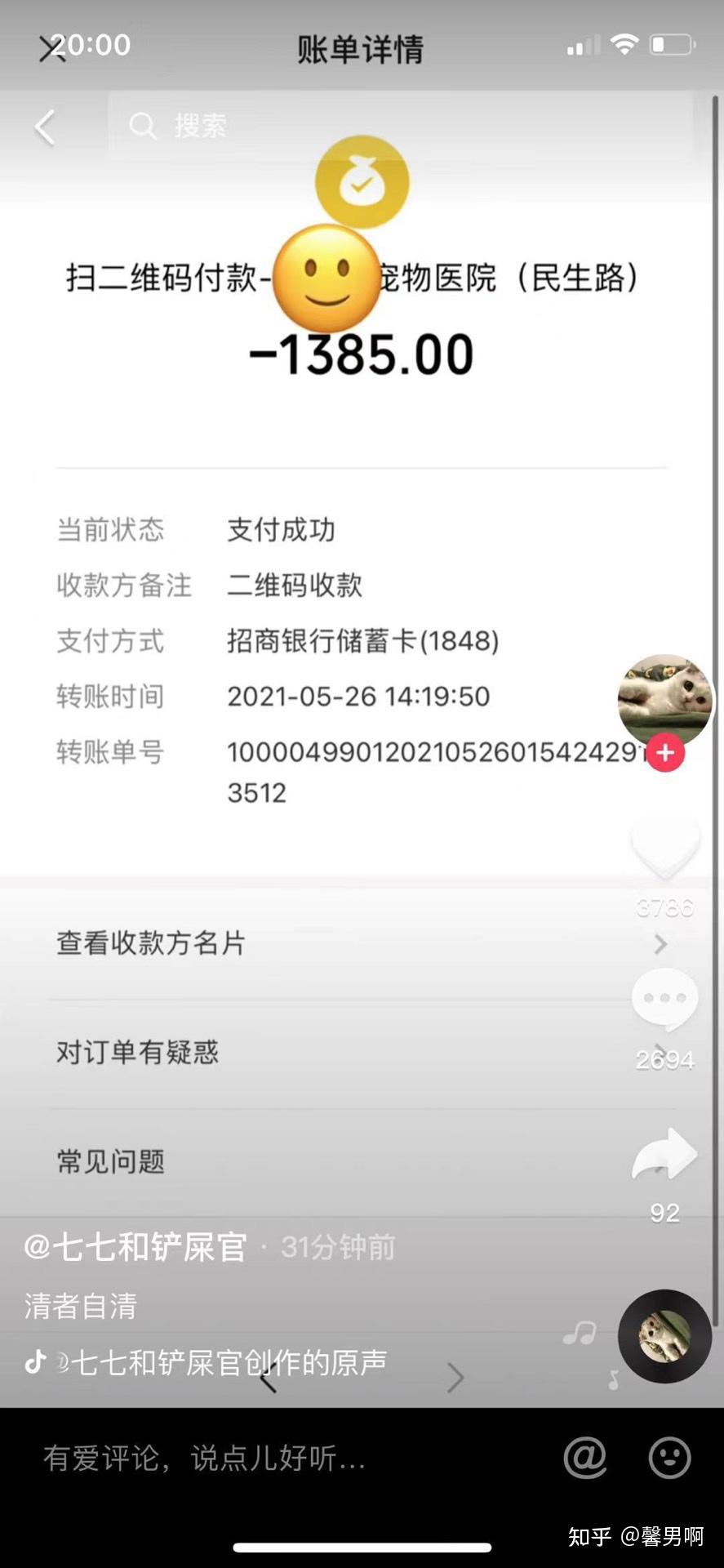
Task: Follow the creator with the red plus
Action: (x=665, y=753)
